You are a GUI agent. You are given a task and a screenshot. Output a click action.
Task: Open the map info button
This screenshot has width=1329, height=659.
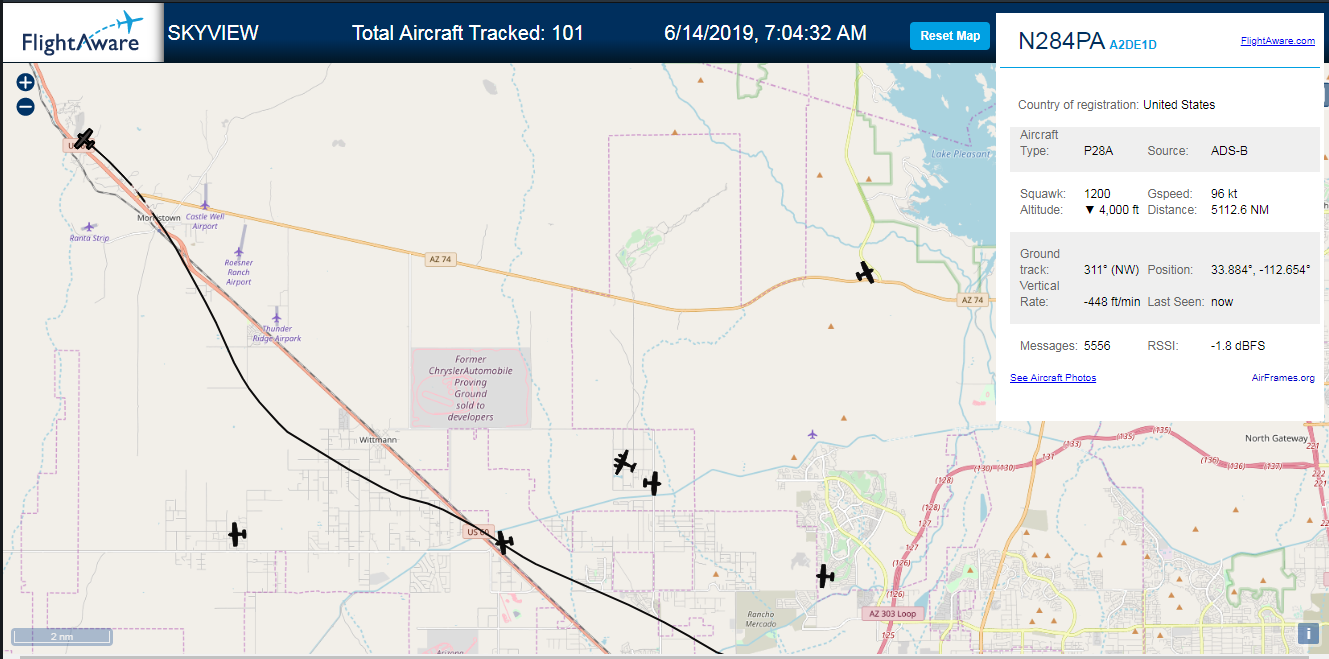coord(1308,633)
